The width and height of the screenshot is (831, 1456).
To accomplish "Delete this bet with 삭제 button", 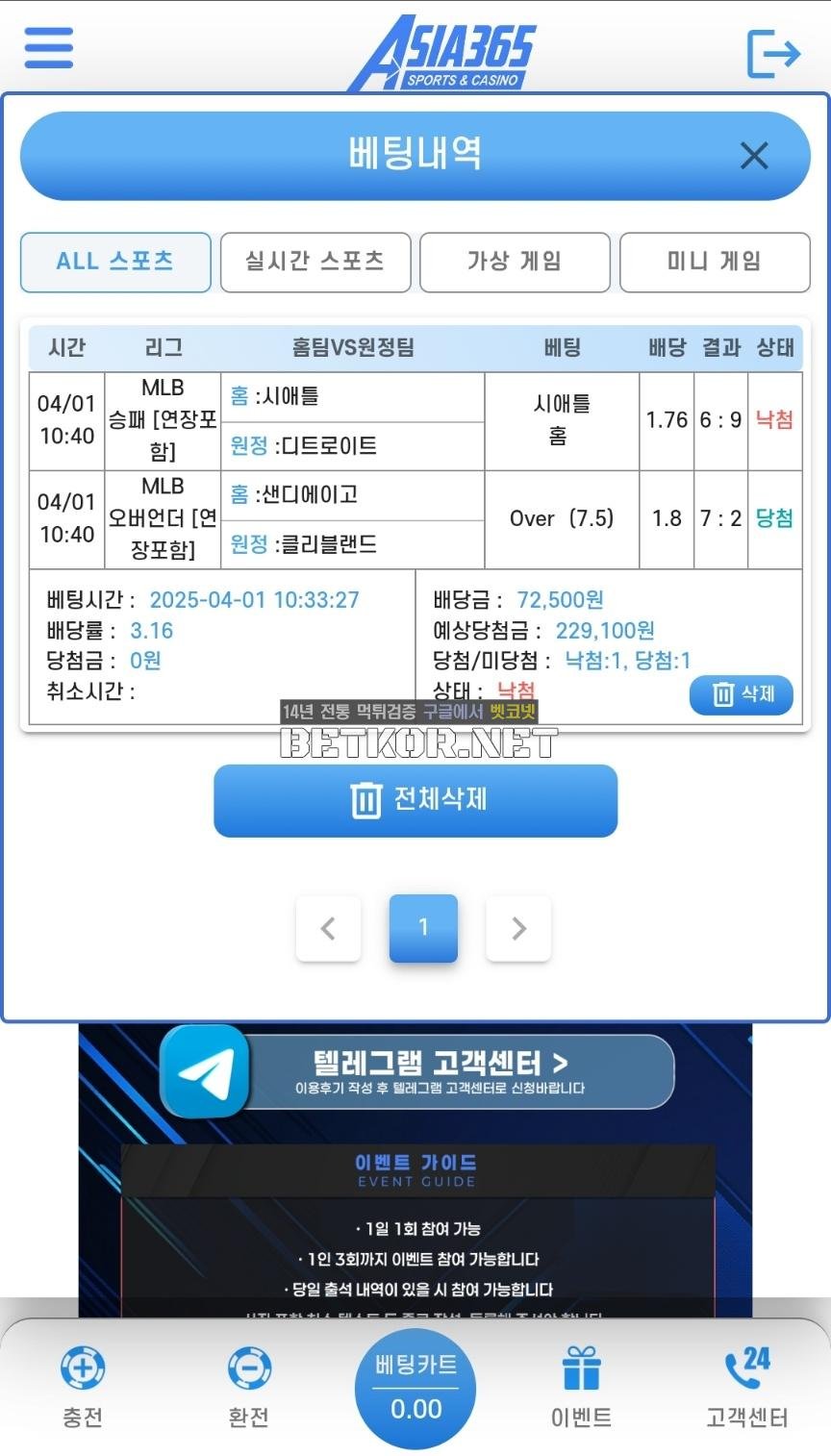I will (742, 694).
